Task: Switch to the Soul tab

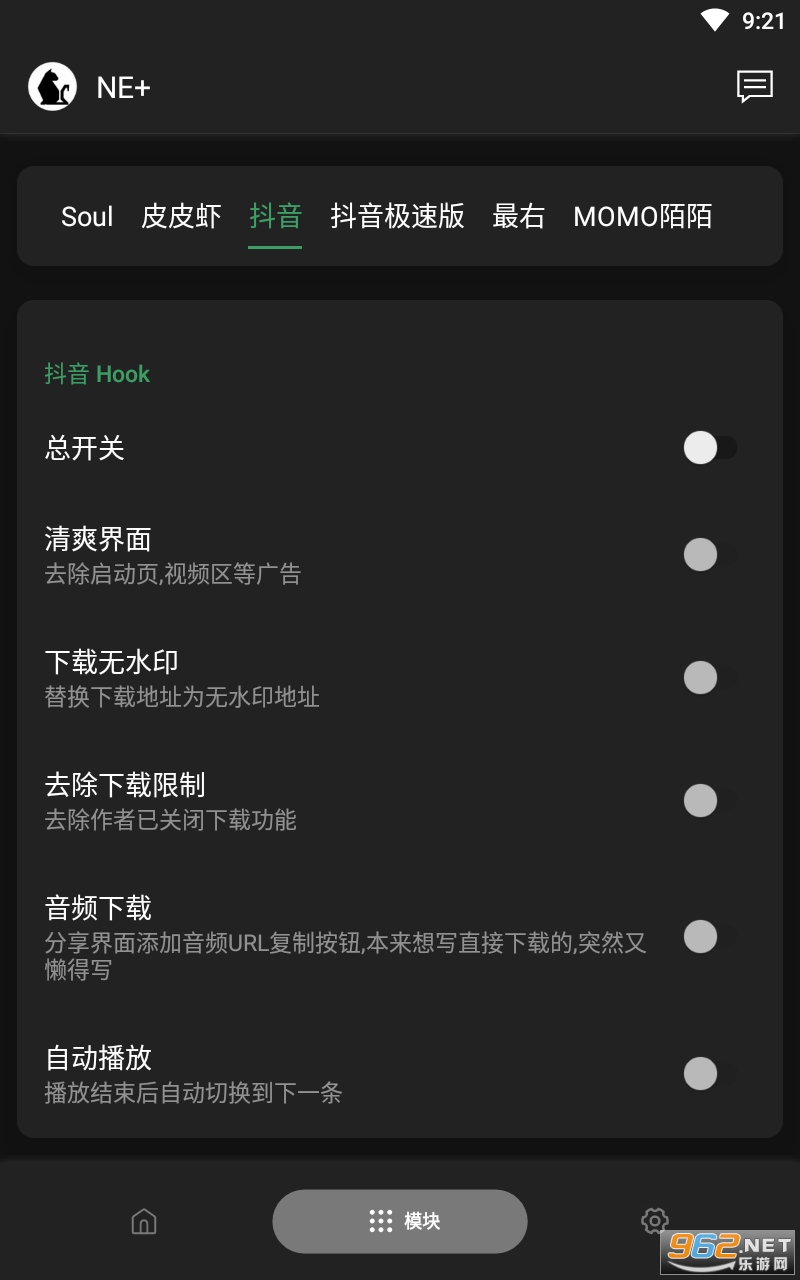Action: (x=87, y=216)
